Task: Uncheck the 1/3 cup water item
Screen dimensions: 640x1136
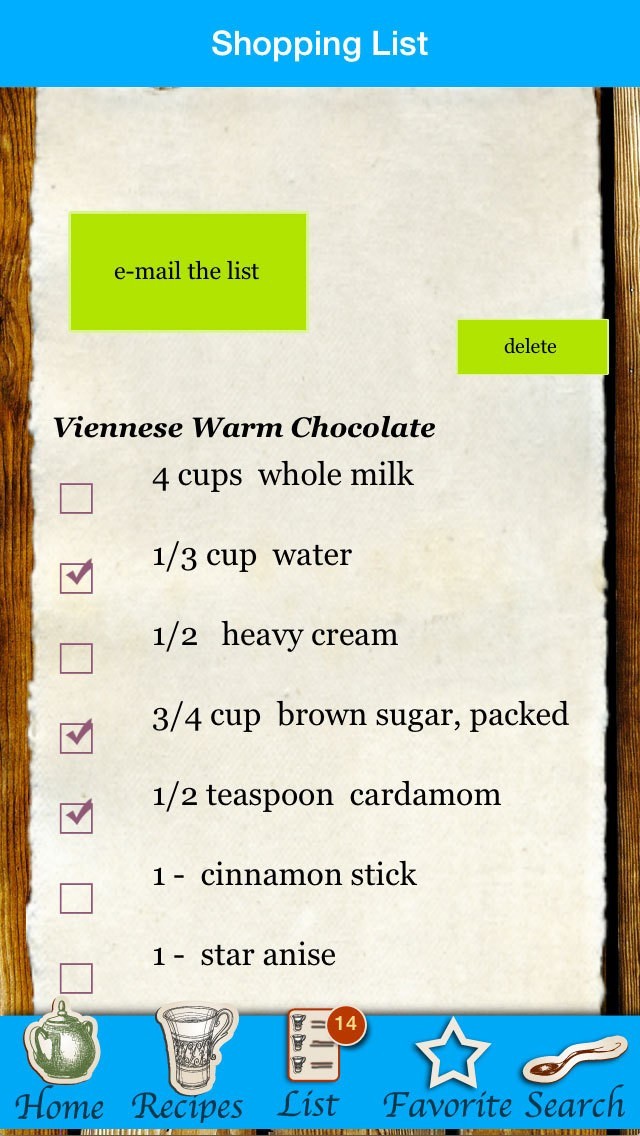Action: pos(77,577)
